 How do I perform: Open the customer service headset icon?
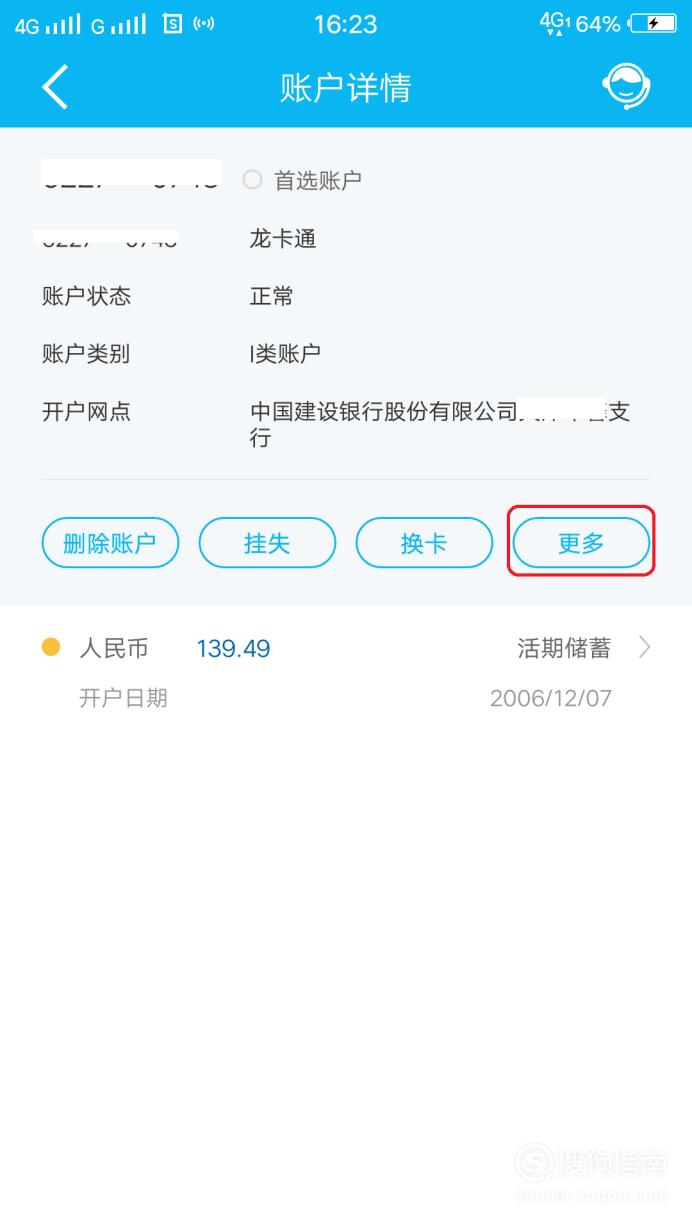(627, 87)
